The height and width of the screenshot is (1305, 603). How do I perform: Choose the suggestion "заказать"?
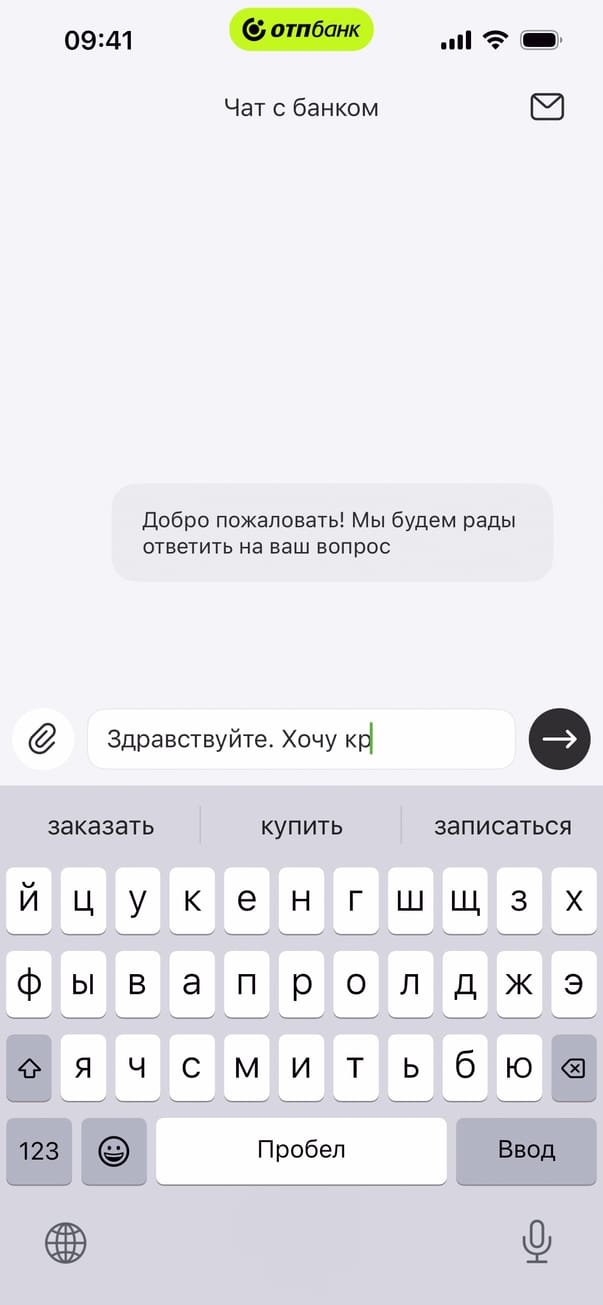coord(101,826)
